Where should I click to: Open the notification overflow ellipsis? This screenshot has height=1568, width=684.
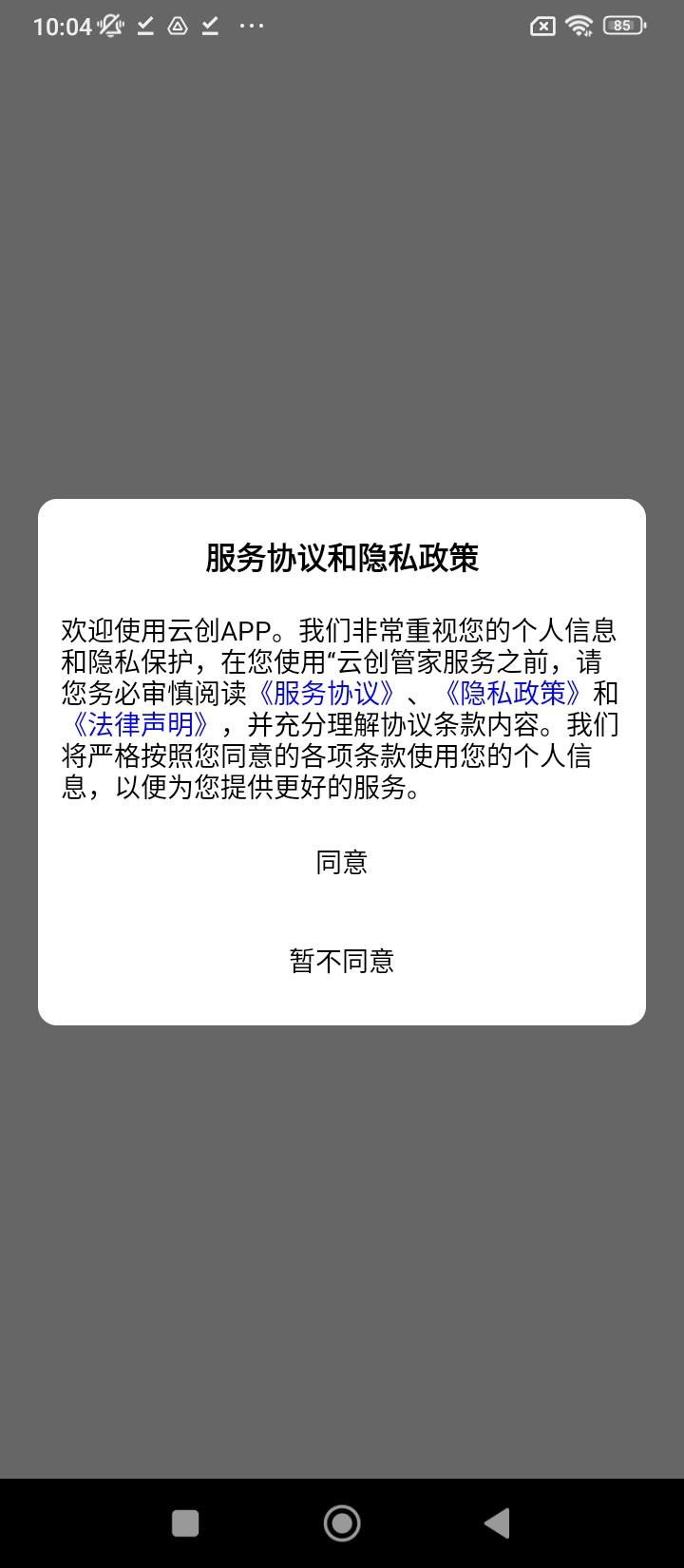(x=251, y=26)
